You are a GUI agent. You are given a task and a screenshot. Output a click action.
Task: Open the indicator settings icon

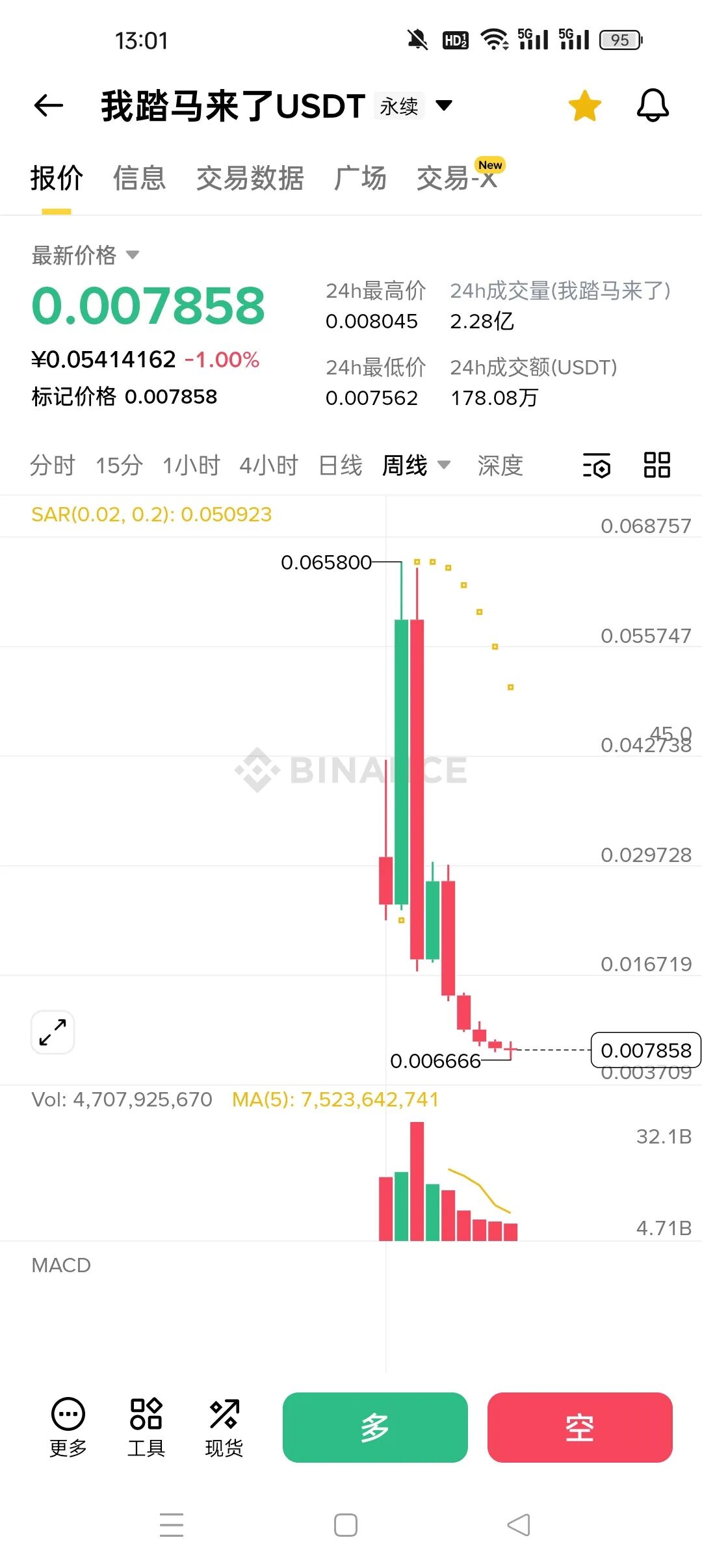tap(597, 465)
